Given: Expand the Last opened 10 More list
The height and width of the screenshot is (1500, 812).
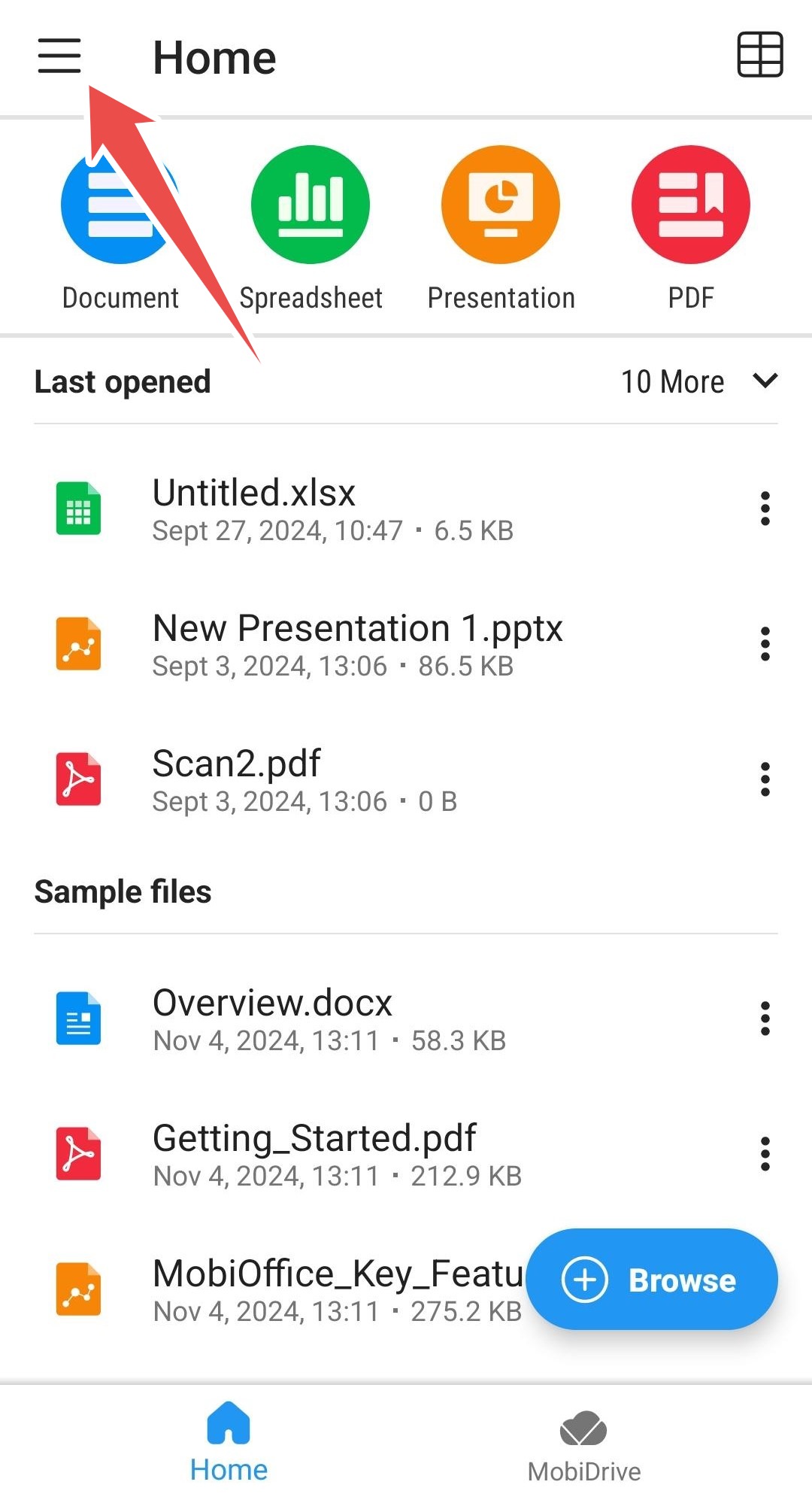Looking at the screenshot, I should point(699,381).
